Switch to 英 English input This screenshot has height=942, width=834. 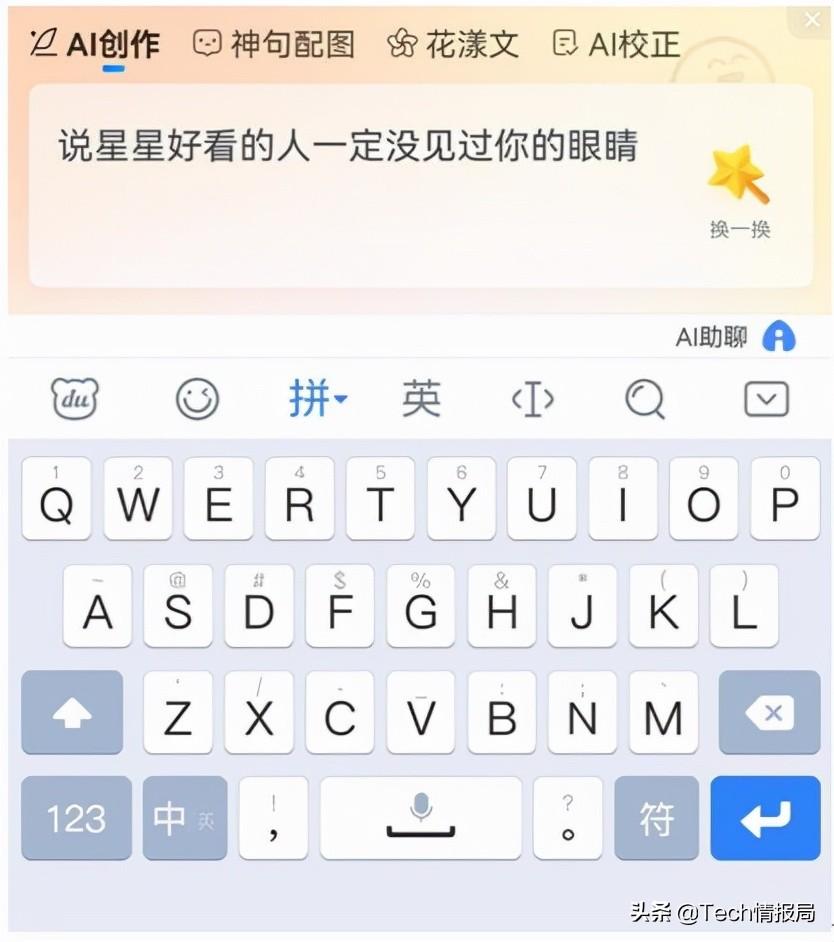pyautogui.click(x=421, y=400)
